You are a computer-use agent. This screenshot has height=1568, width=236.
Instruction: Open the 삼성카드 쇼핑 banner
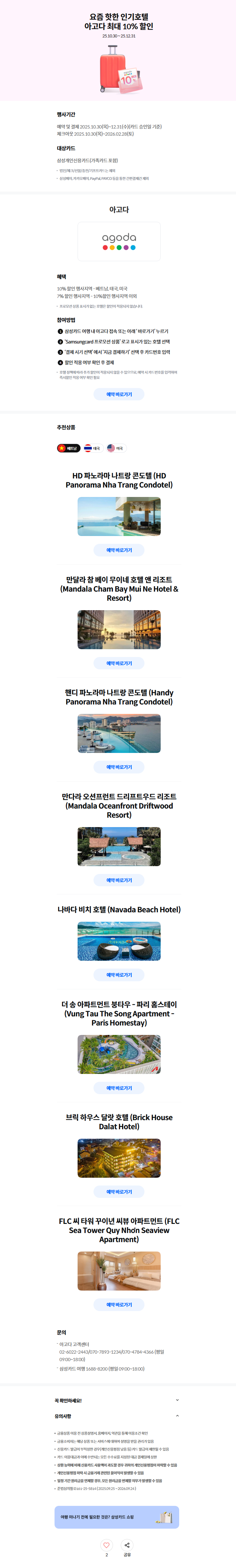pyautogui.click(x=117, y=1517)
